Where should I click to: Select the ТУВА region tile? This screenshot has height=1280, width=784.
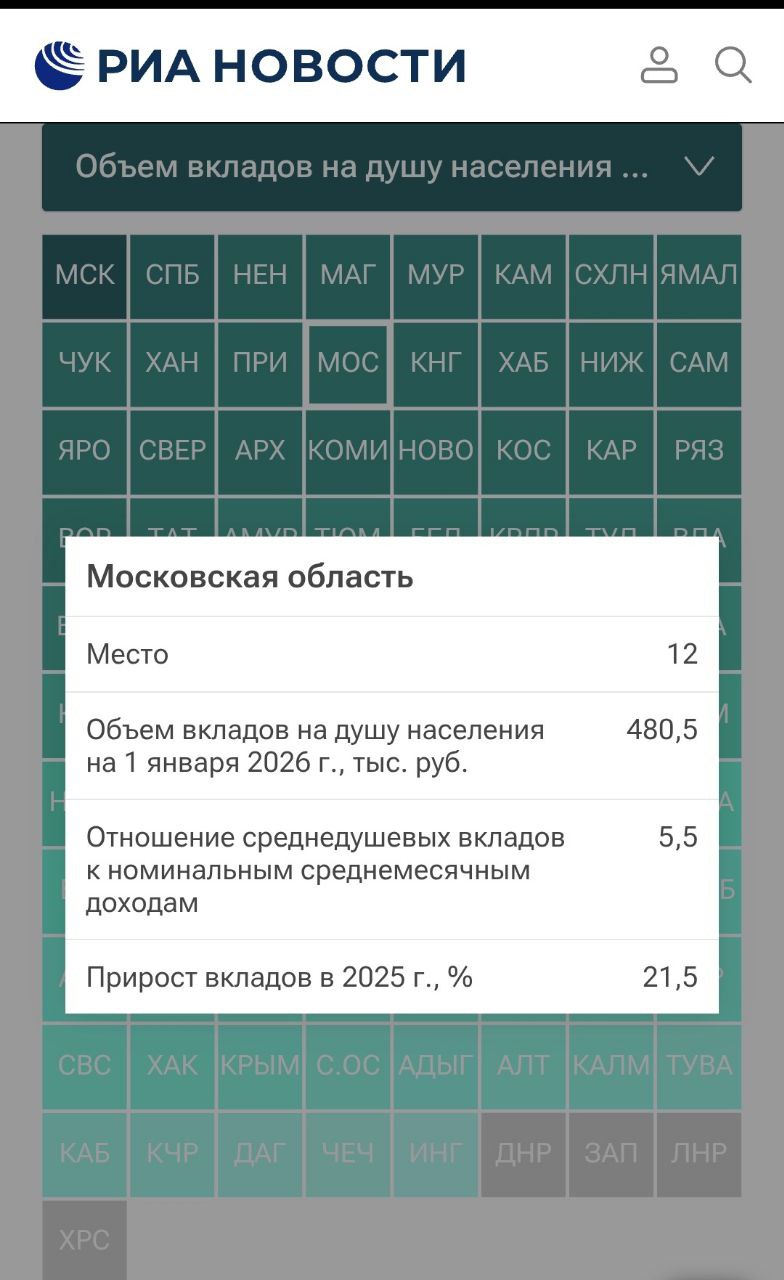[x=699, y=1064]
